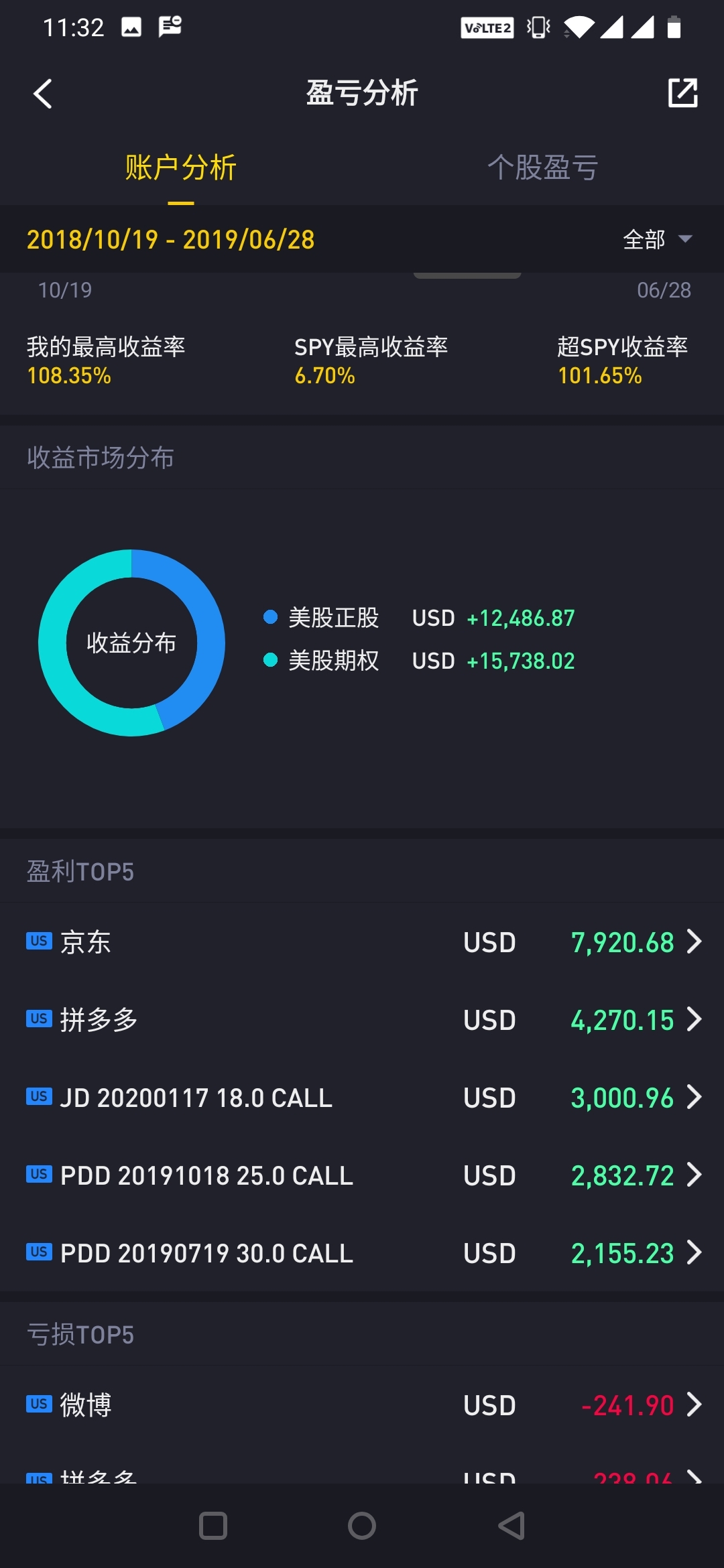Viewport: 724px width, 1568px height.
Task: View JD 20200117 18.0 CALL details
Action: coord(362,1097)
